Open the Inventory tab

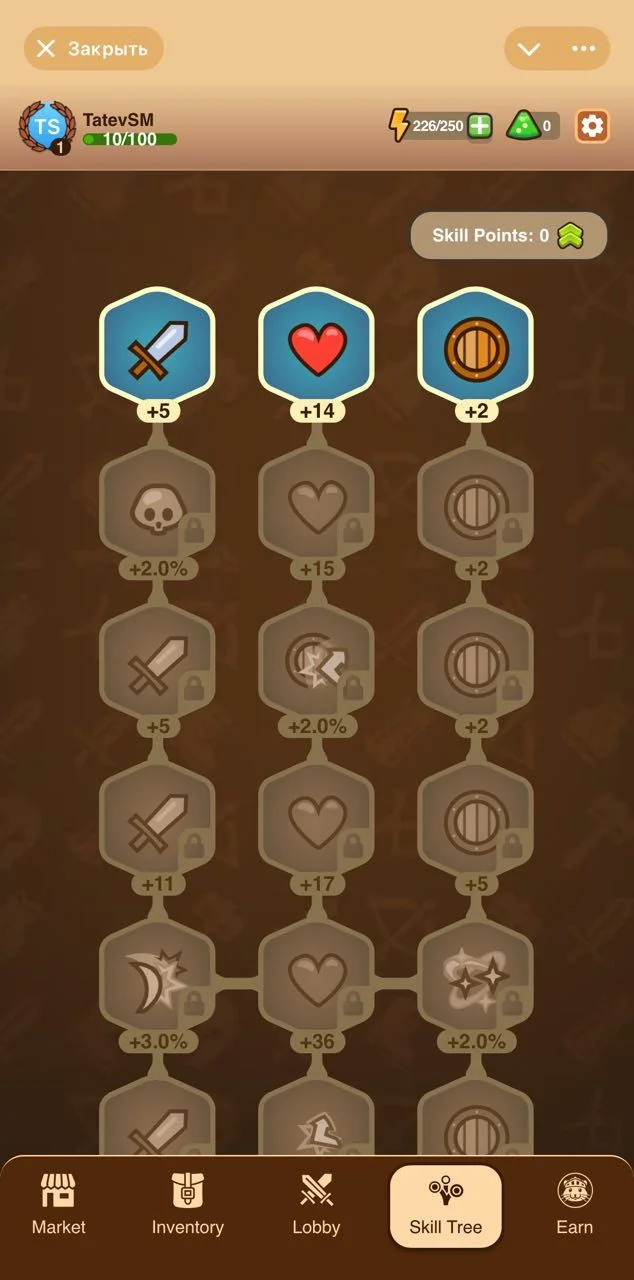pyautogui.click(x=187, y=1204)
